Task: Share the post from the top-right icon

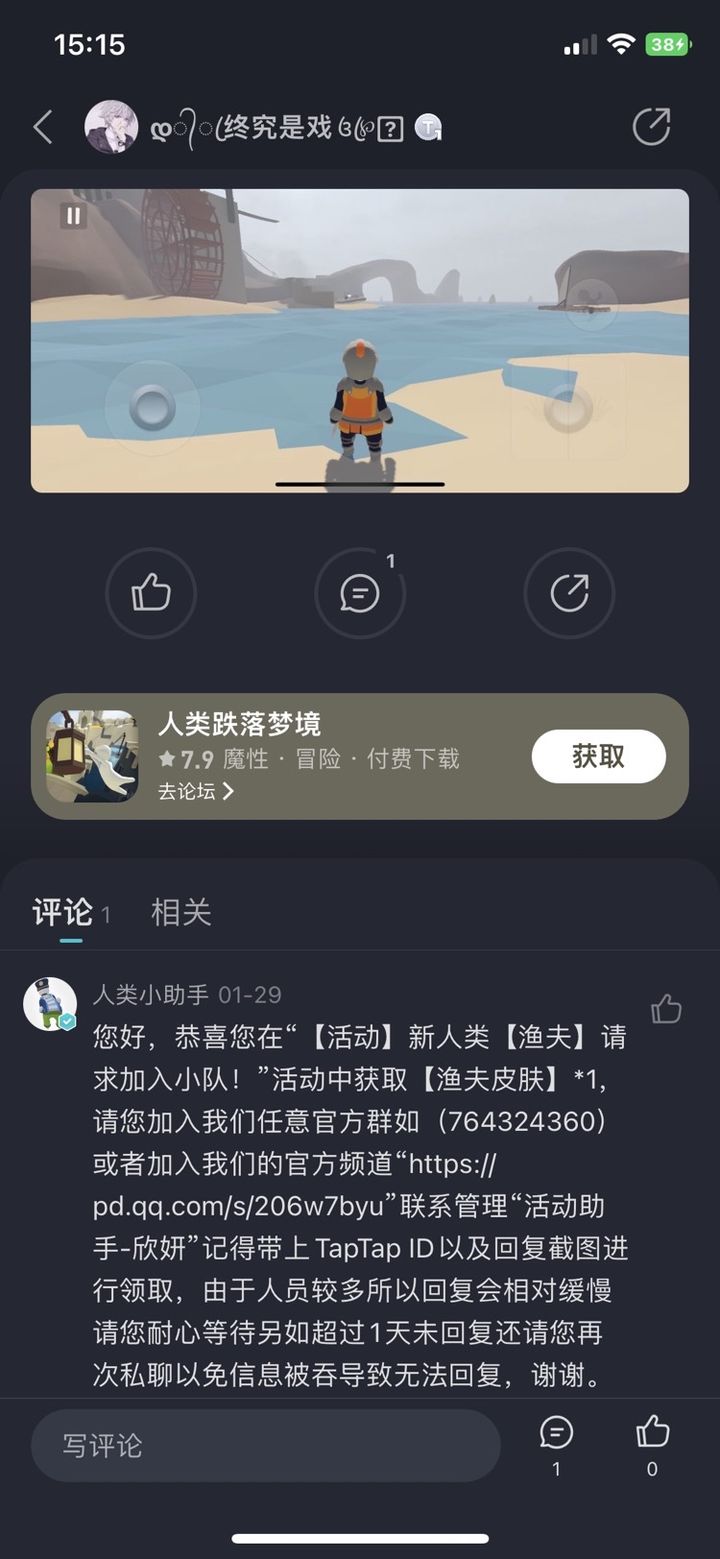Action: point(651,127)
